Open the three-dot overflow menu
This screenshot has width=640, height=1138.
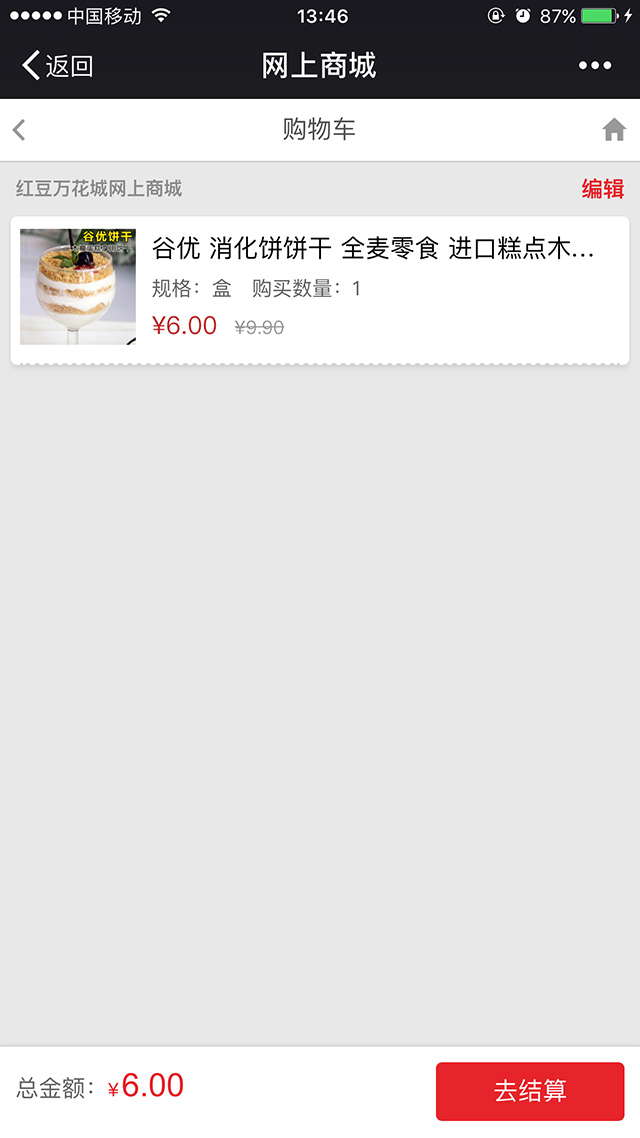click(x=595, y=66)
